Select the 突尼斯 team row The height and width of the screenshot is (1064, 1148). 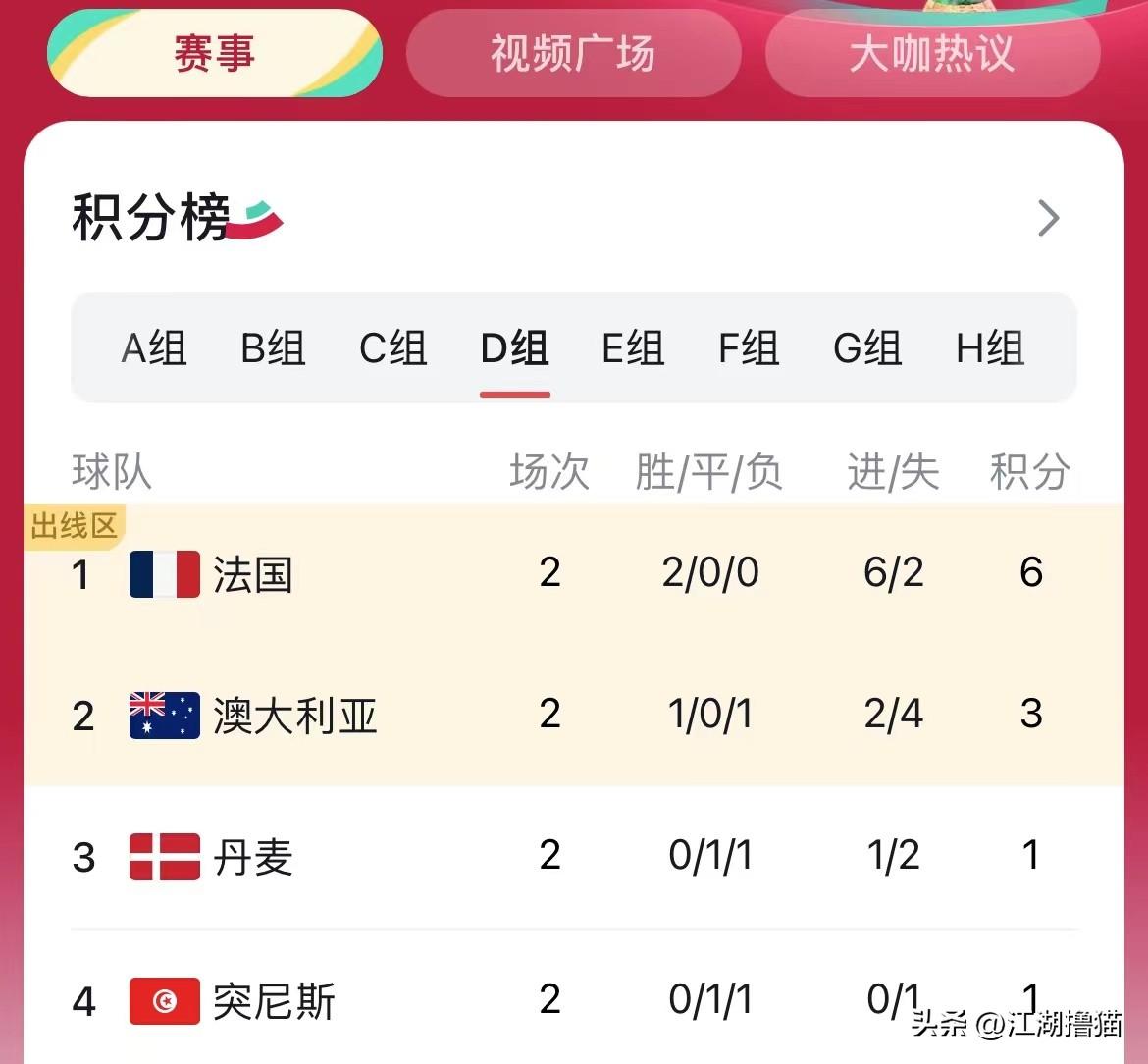pyautogui.click(x=274, y=1001)
